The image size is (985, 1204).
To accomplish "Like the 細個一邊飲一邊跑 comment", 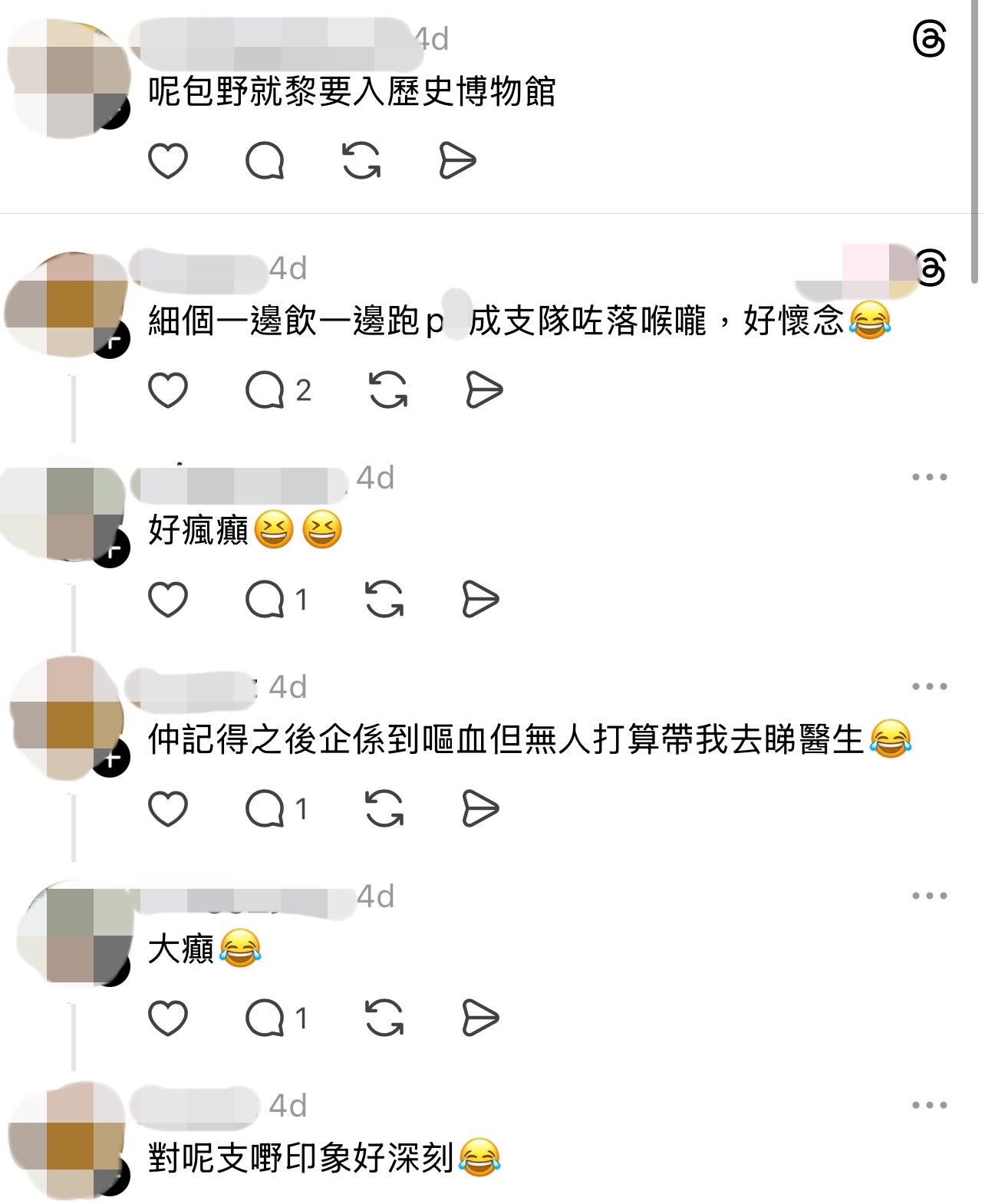I will (x=167, y=390).
